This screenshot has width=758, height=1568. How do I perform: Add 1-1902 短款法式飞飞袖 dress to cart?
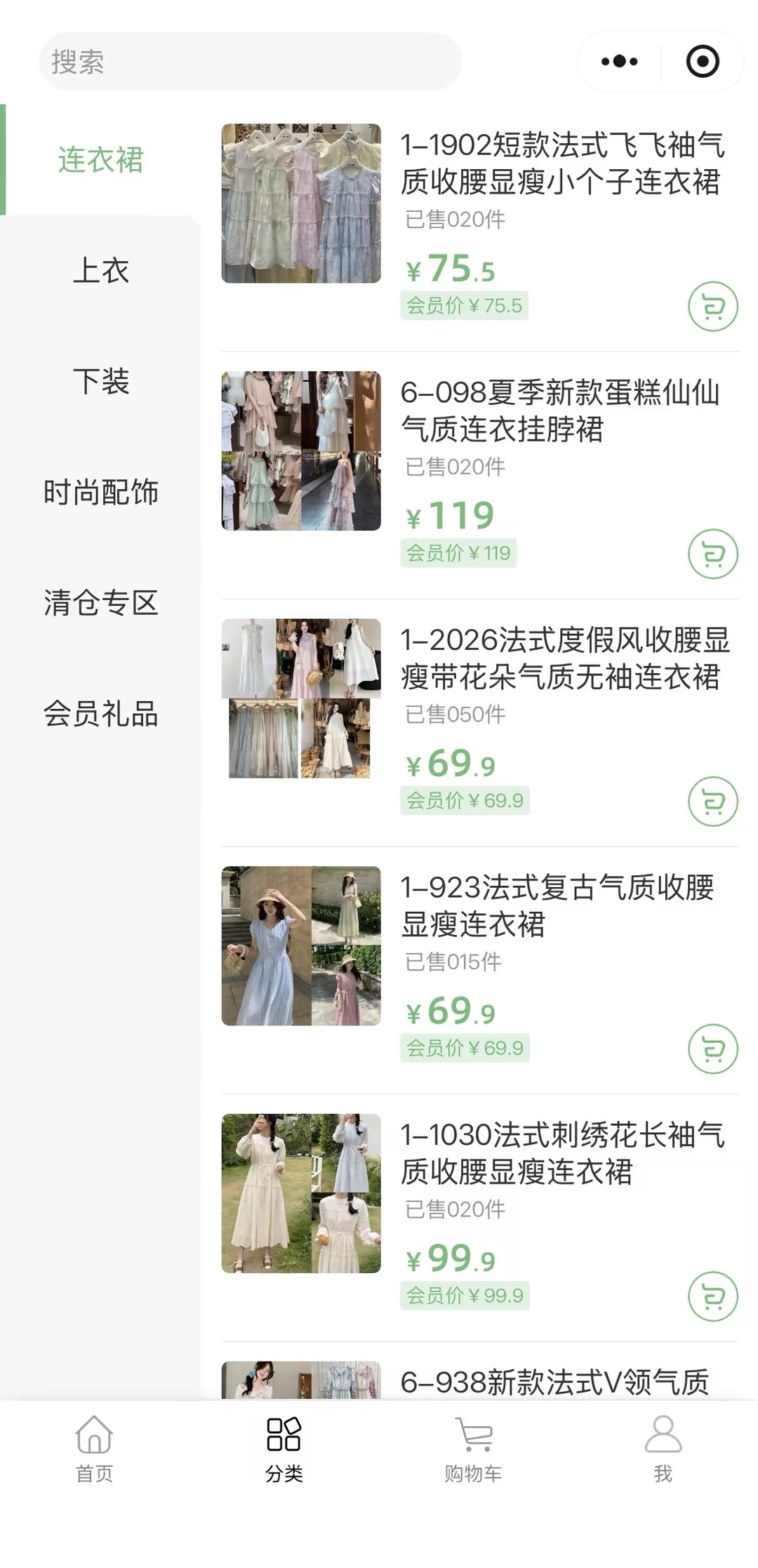click(712, 307)
